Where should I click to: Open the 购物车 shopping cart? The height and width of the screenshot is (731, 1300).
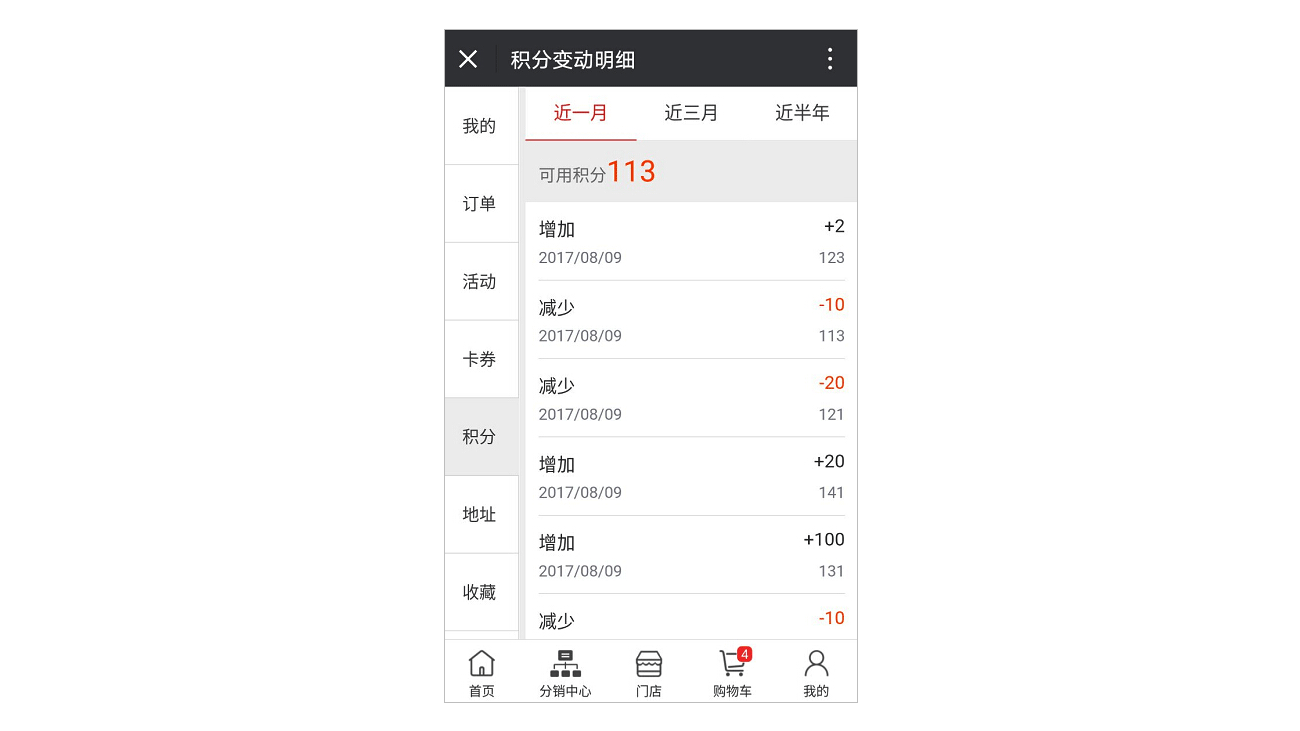tap(733, 673)
